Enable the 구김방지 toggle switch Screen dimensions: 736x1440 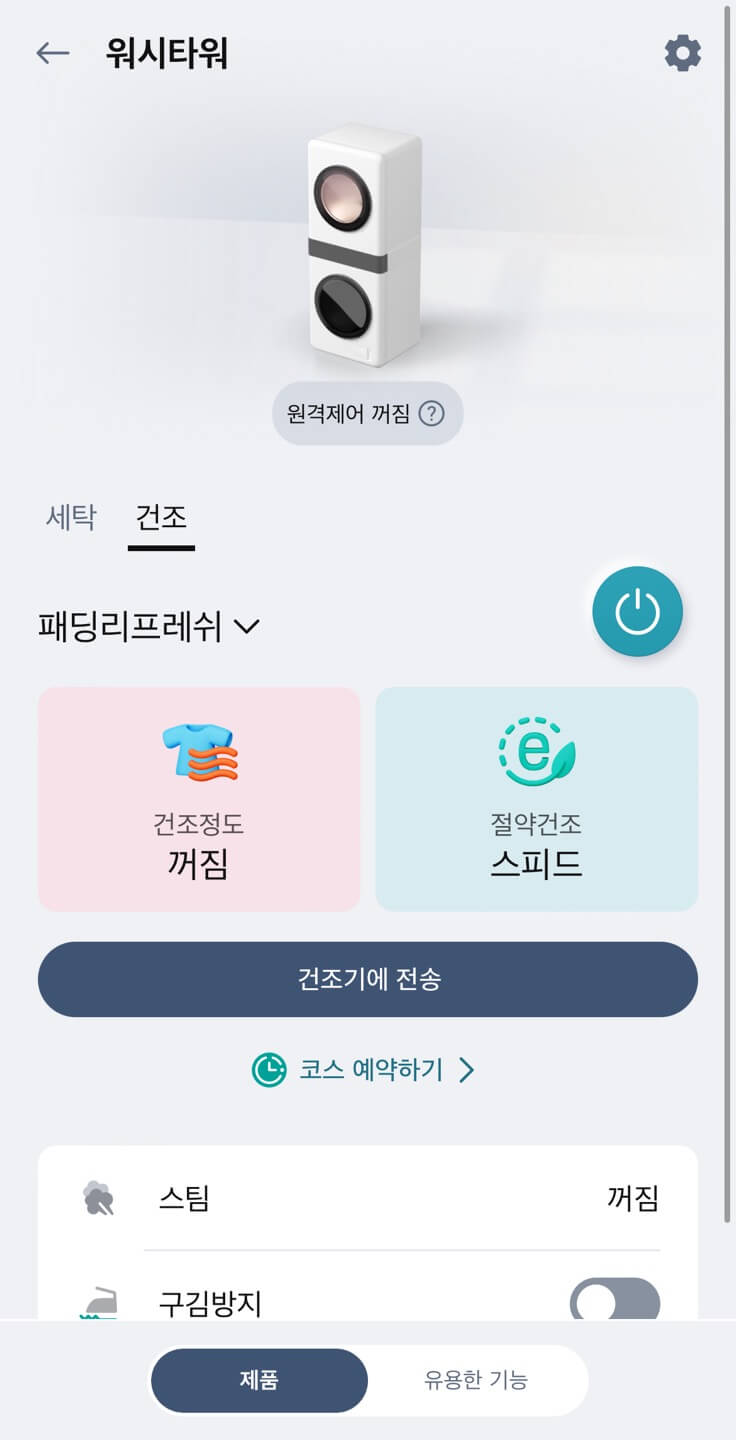tap(616, 1300)
